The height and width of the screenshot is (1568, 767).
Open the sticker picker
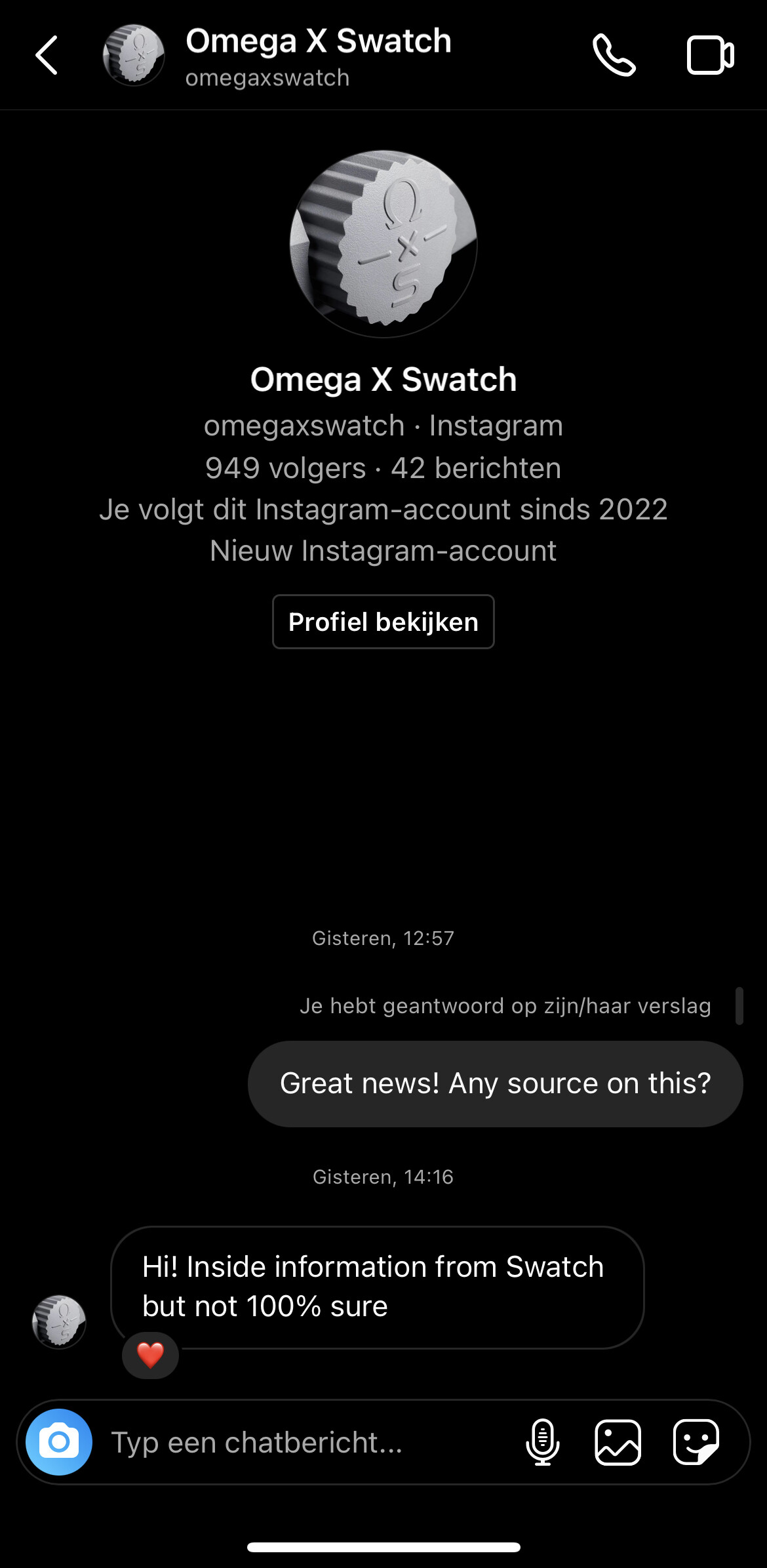click(696, 1442)
